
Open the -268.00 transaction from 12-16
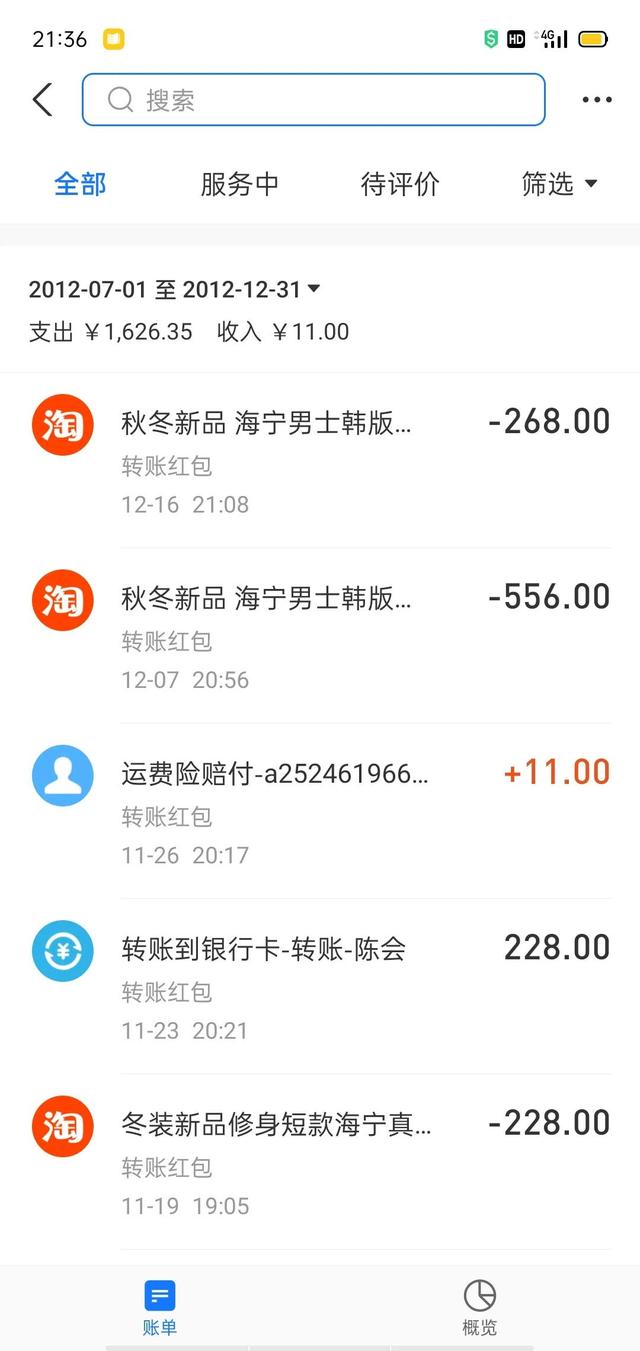click(x=320, y=460)
